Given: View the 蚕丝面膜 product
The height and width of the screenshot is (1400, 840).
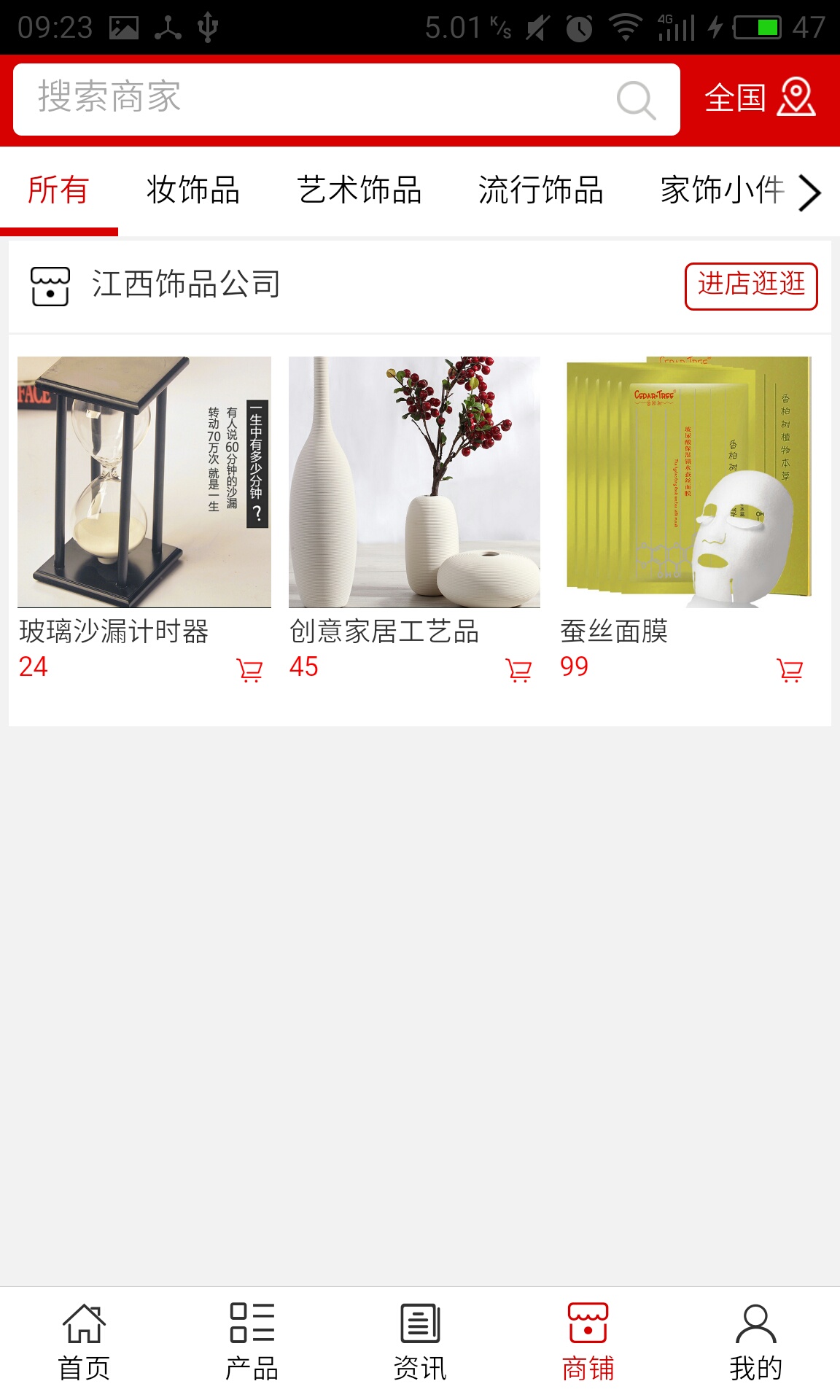Looking at the screenshot, I should (689, 482).
